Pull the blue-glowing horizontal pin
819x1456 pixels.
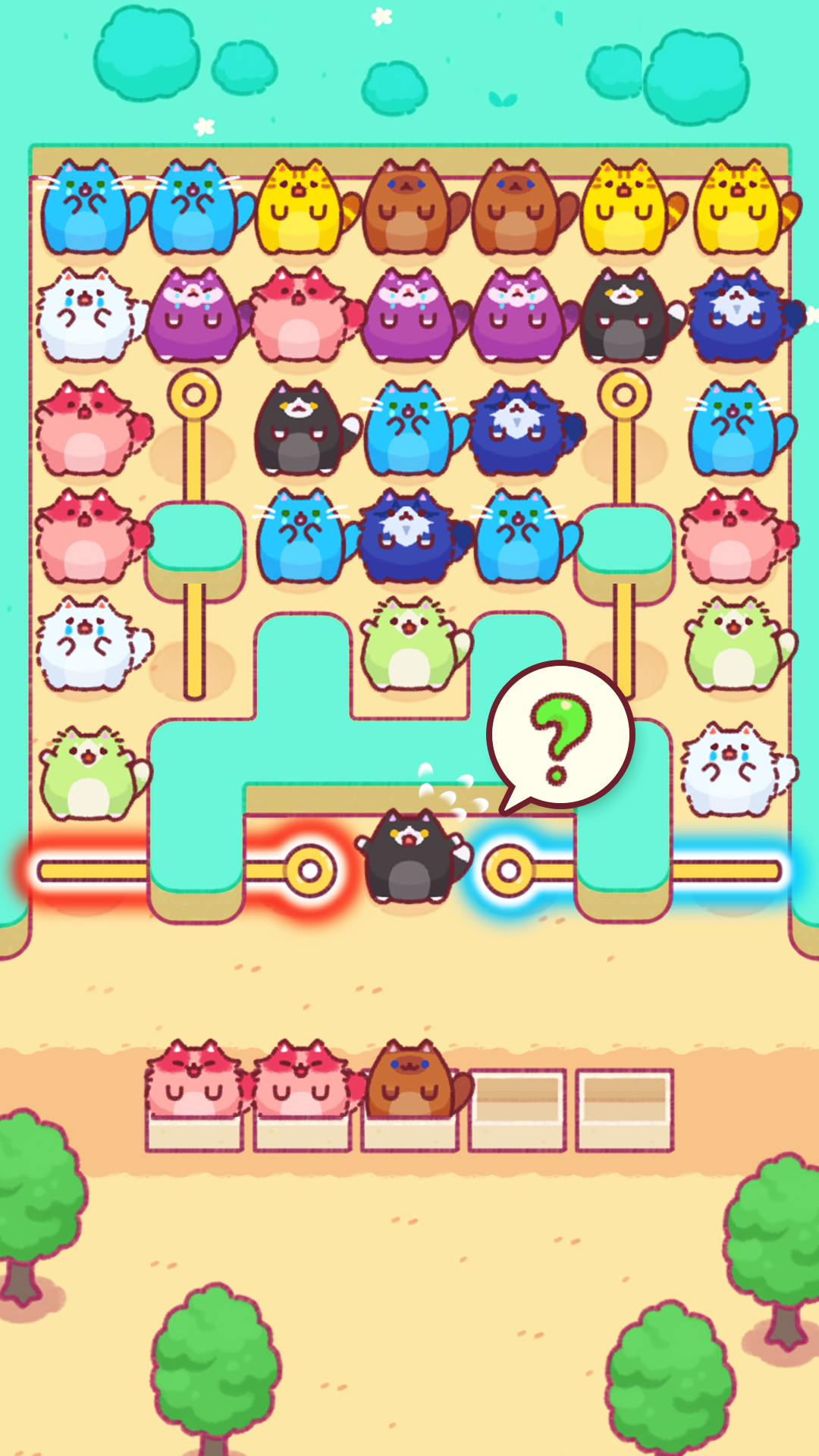(x=509, y=871)
